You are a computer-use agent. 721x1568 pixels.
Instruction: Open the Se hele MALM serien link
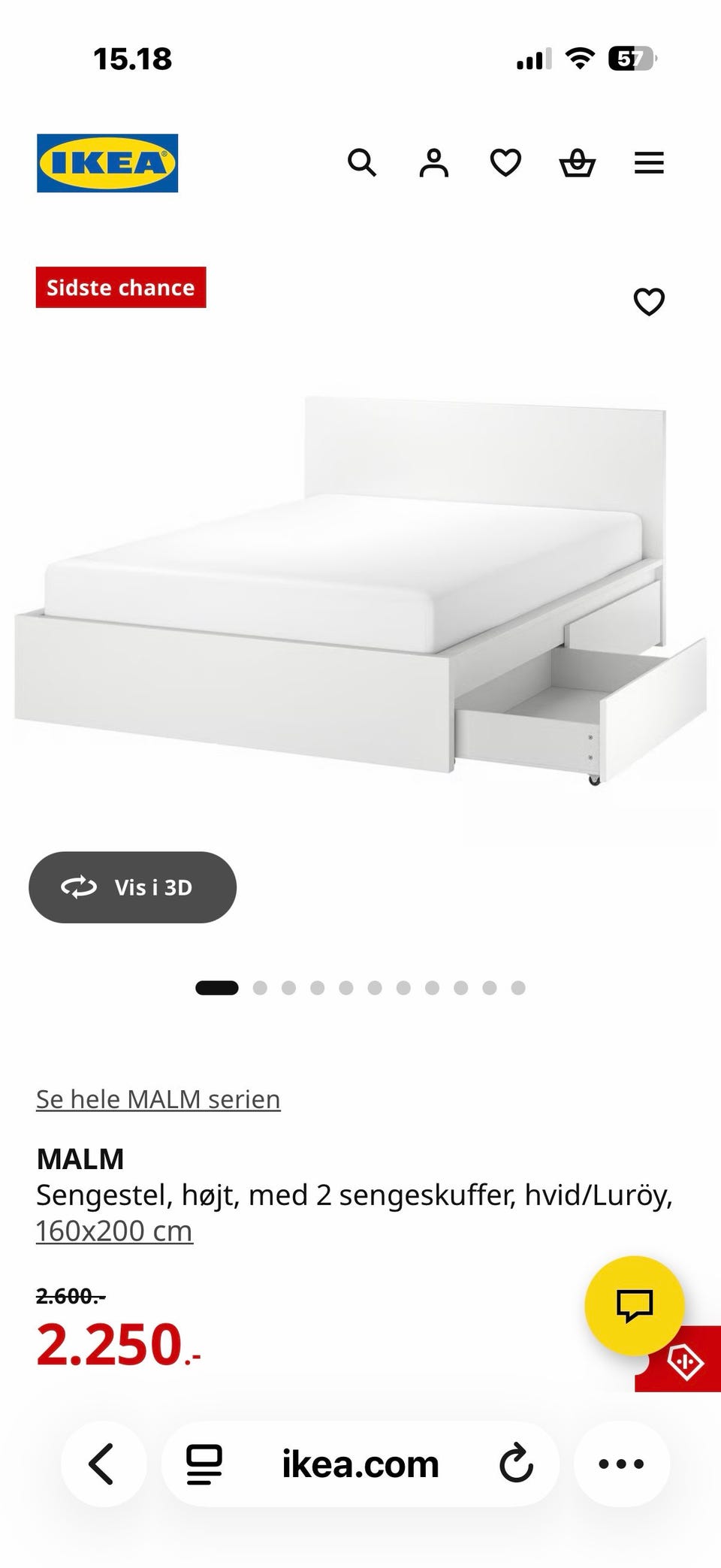158,1099
